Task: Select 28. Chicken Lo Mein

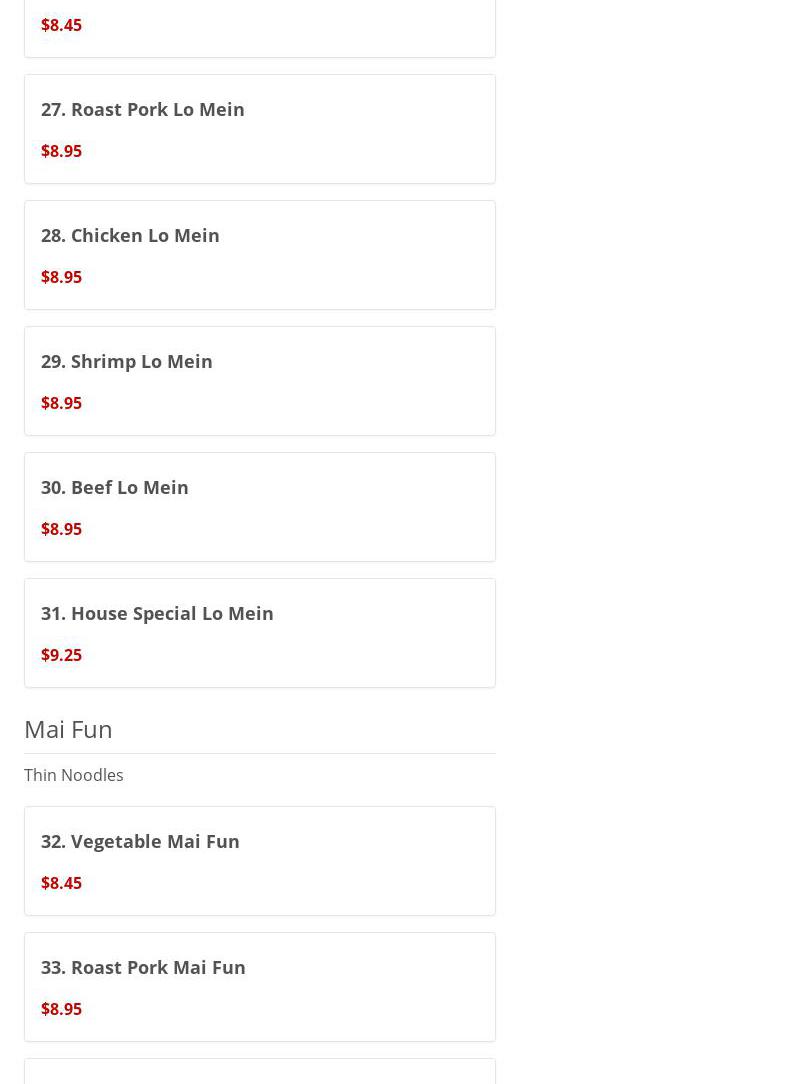Action: point(259,255)
